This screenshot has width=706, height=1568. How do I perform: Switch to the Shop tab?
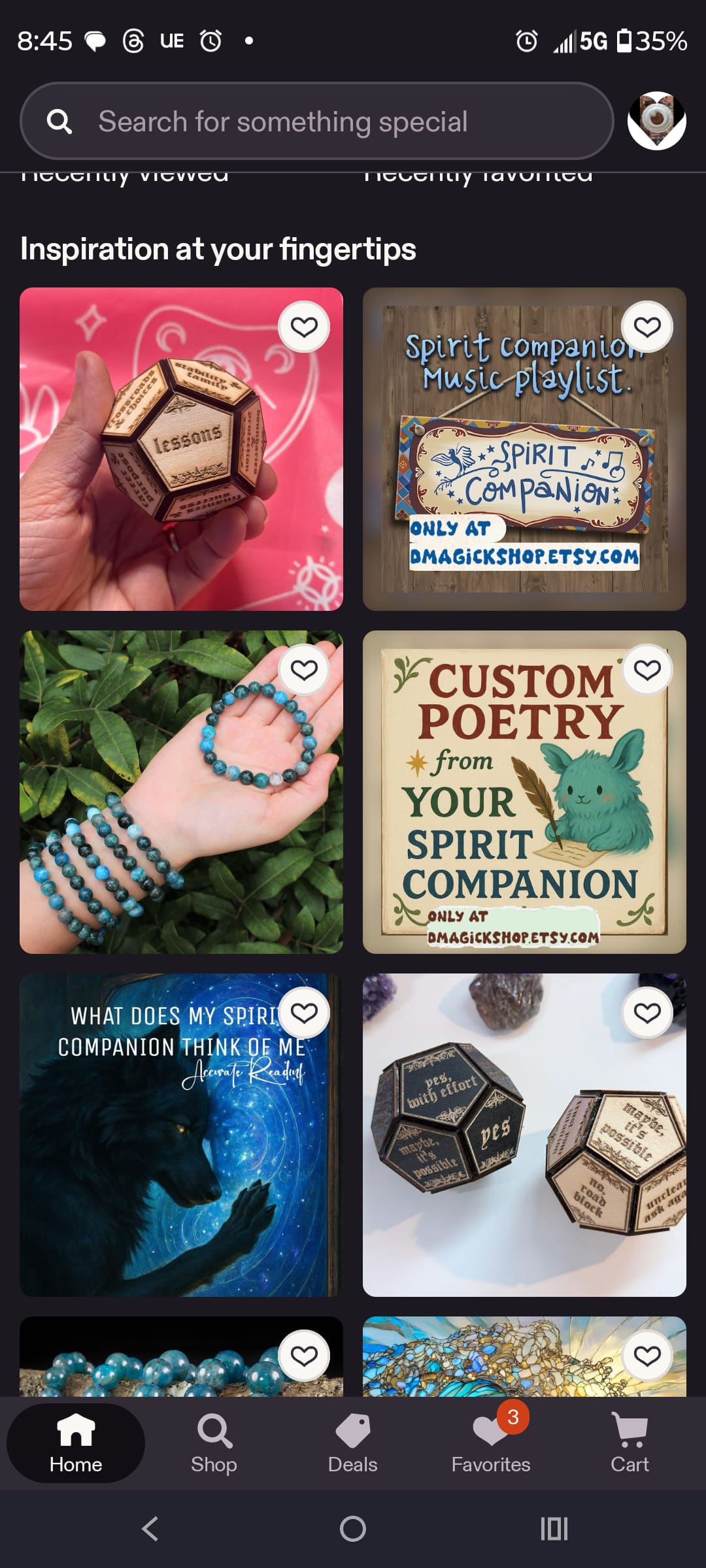[x=214, y=1444]
